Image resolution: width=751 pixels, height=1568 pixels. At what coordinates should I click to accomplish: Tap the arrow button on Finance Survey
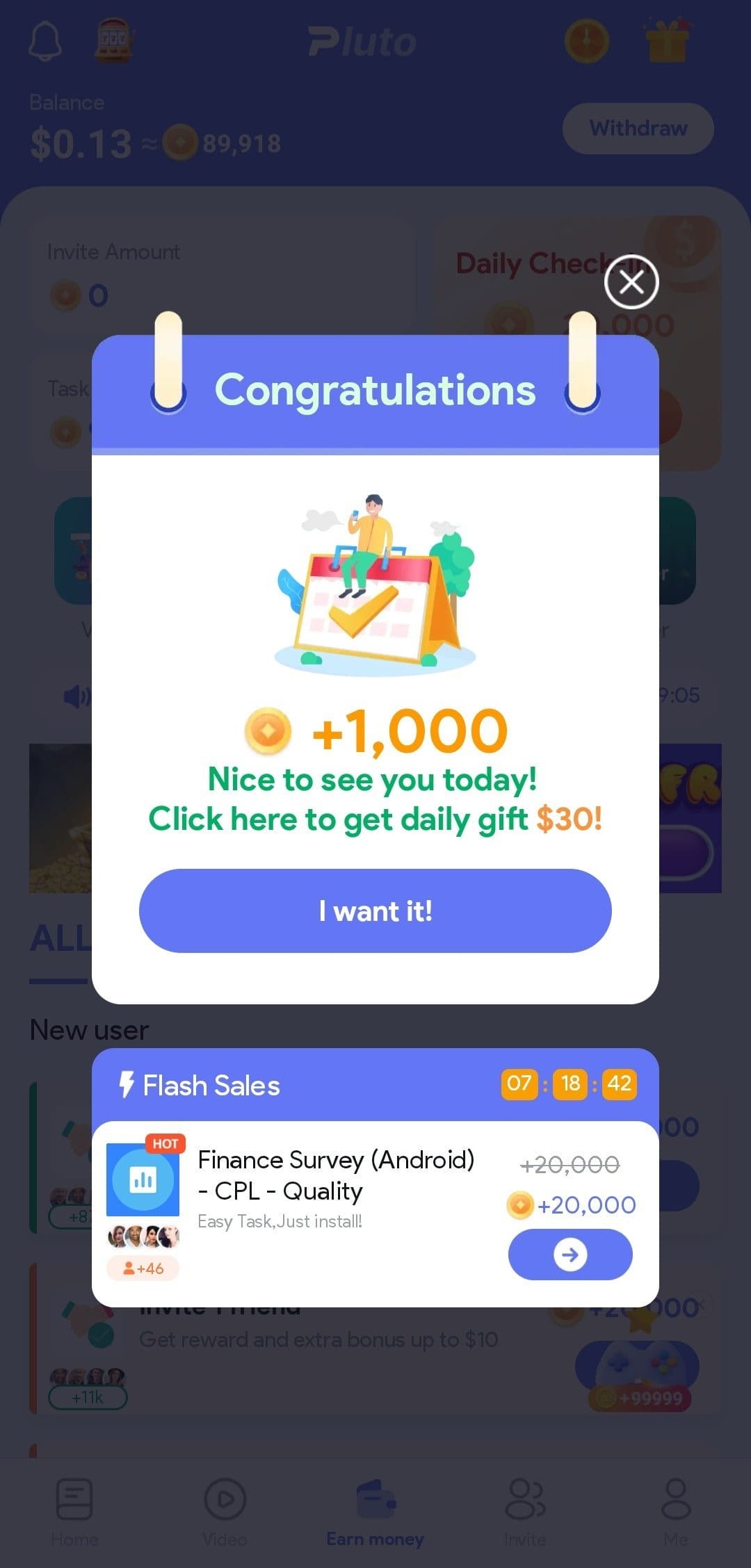click(x=570, y=1255)
